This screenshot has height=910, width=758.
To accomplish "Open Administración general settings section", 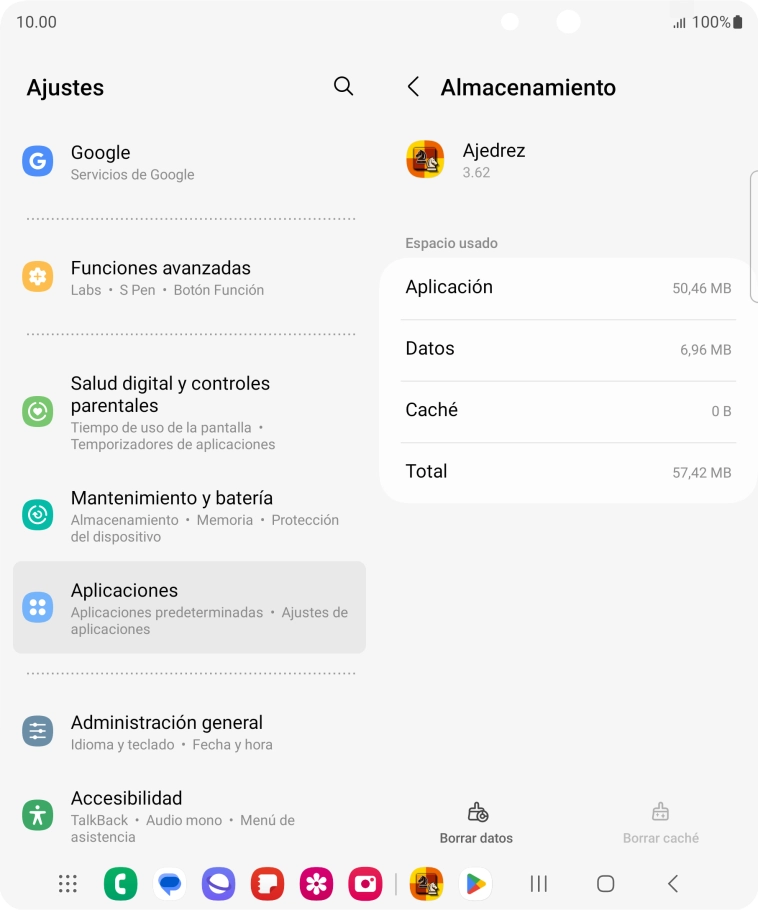I will [165, 731].
